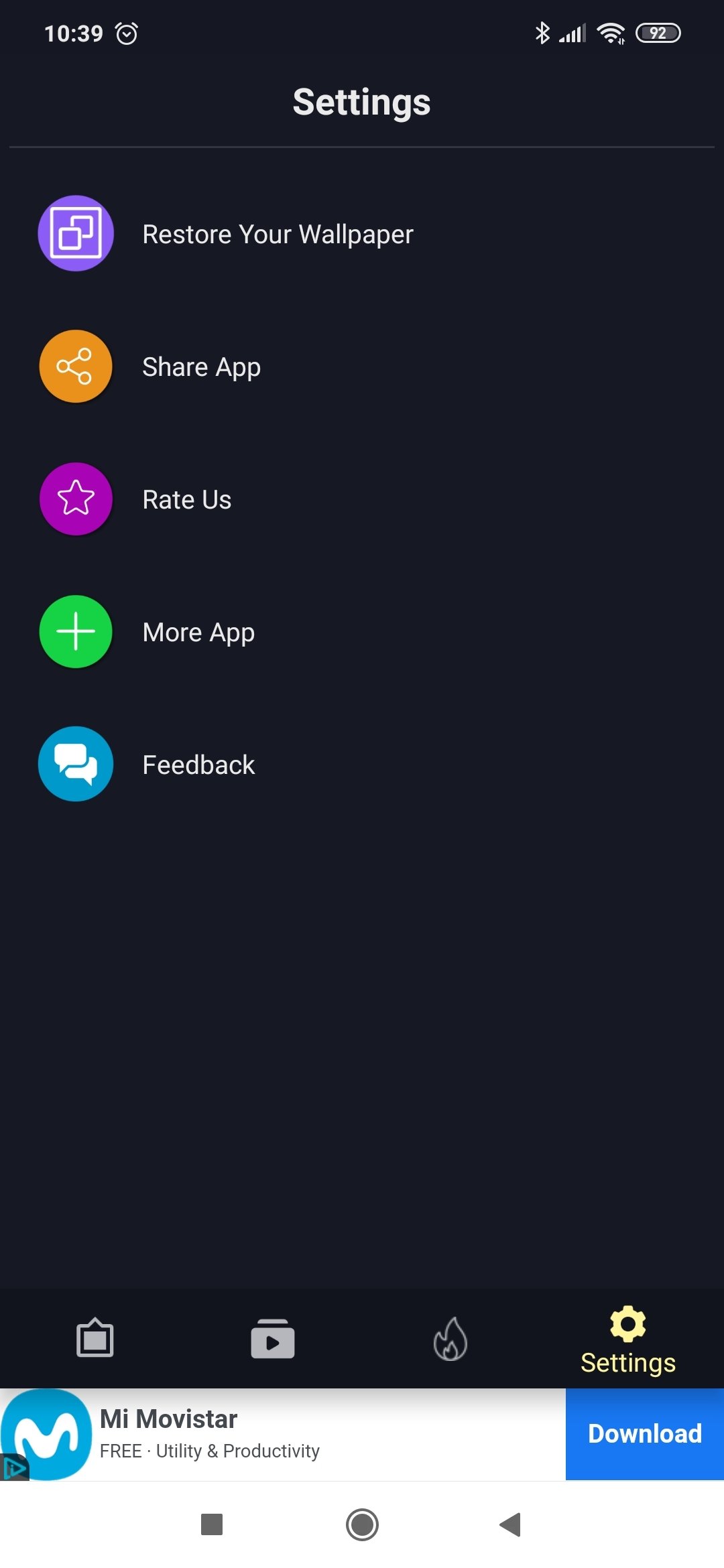The image size is (724, 1568).
Task: Tap Download on Mi Movistar ad
Action: 645,1434
